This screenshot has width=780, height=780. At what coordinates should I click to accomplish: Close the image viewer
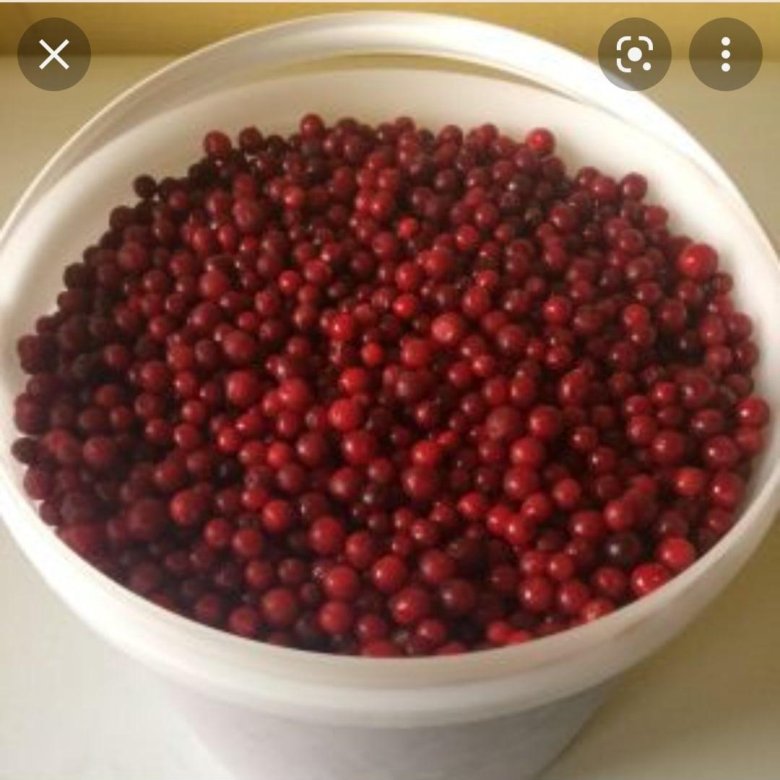point(54,54)
